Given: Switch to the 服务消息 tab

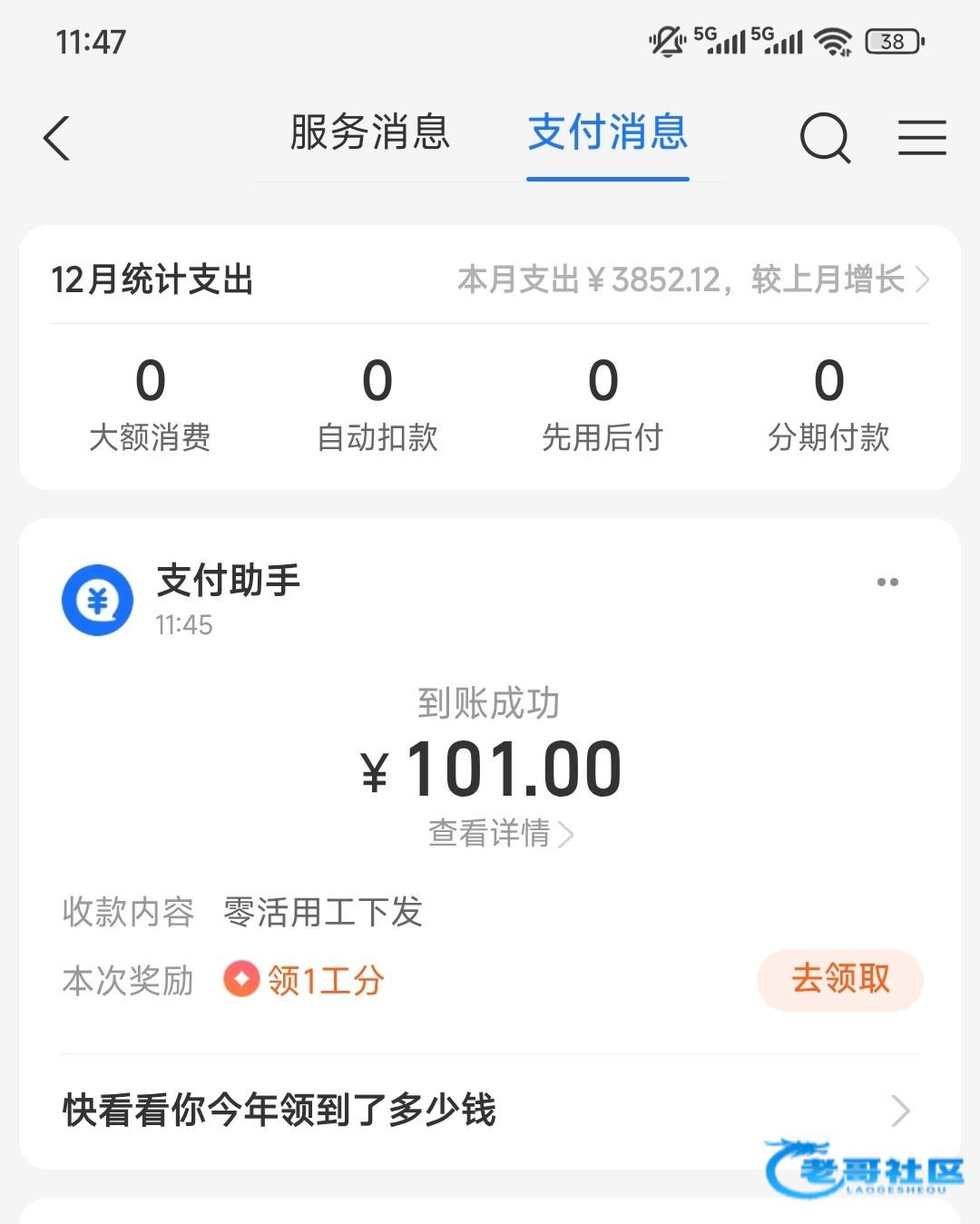Looking at the screenshot, I should (x=370, y=132).
